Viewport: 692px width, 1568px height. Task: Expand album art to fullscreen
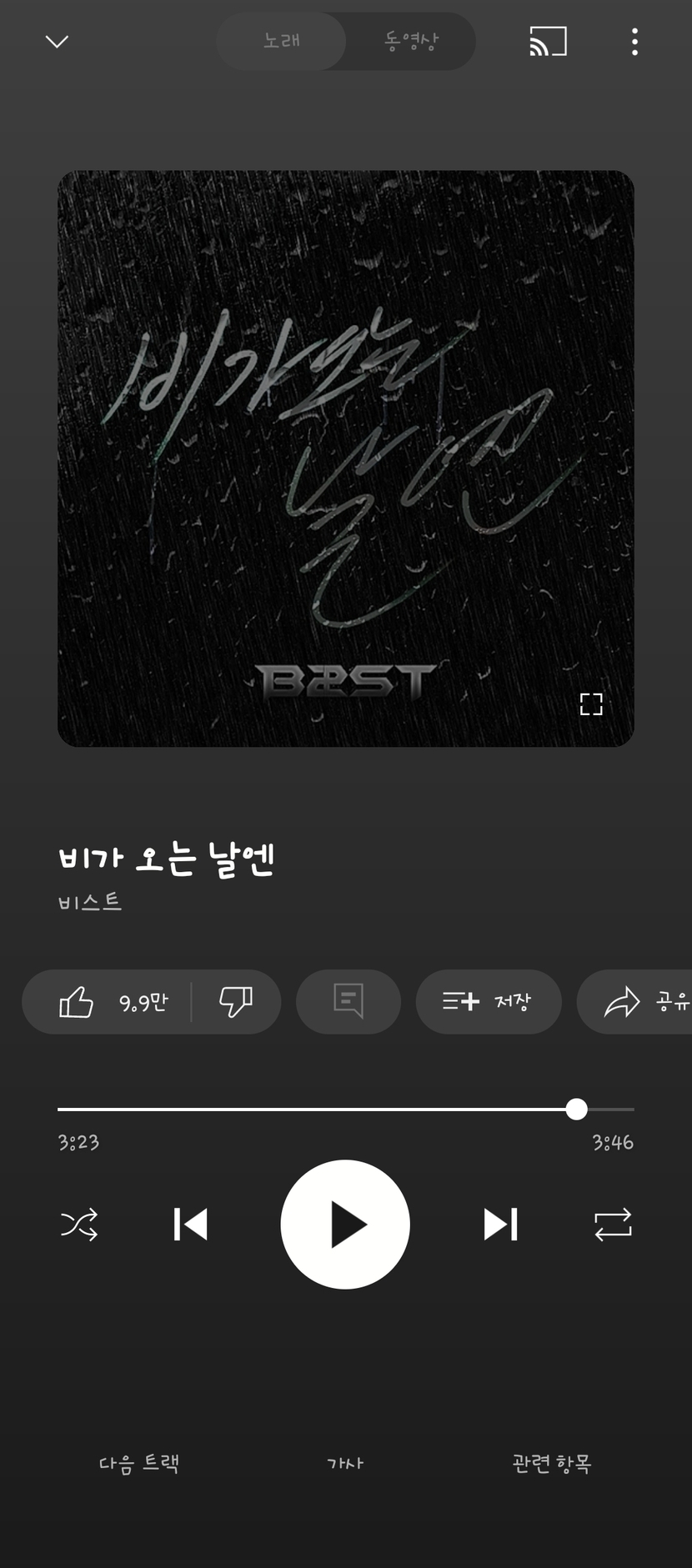tap(591, 704)
